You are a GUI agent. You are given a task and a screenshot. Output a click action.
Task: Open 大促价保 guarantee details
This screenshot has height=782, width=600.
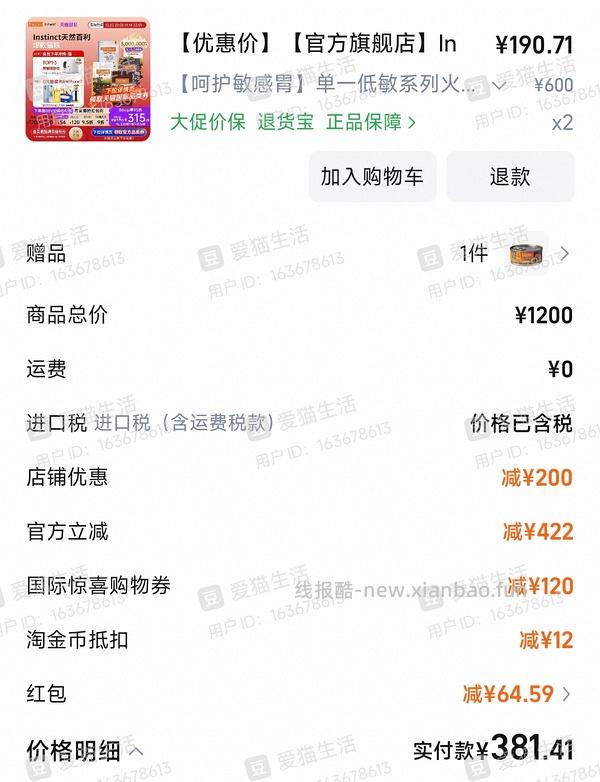pyautogui.click(x=207, y=122)
